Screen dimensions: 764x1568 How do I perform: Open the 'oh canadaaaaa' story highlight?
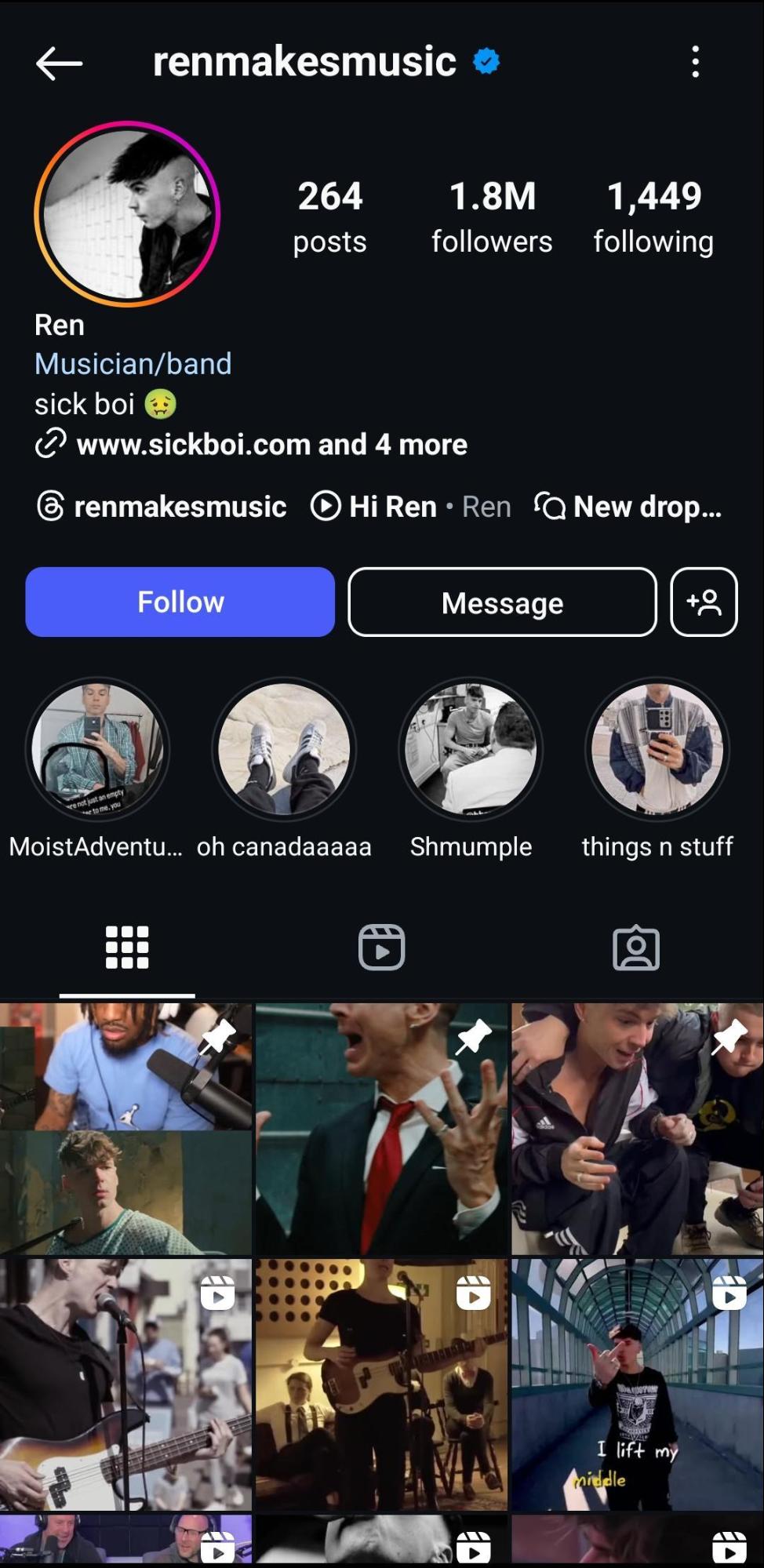click(284, 748)
